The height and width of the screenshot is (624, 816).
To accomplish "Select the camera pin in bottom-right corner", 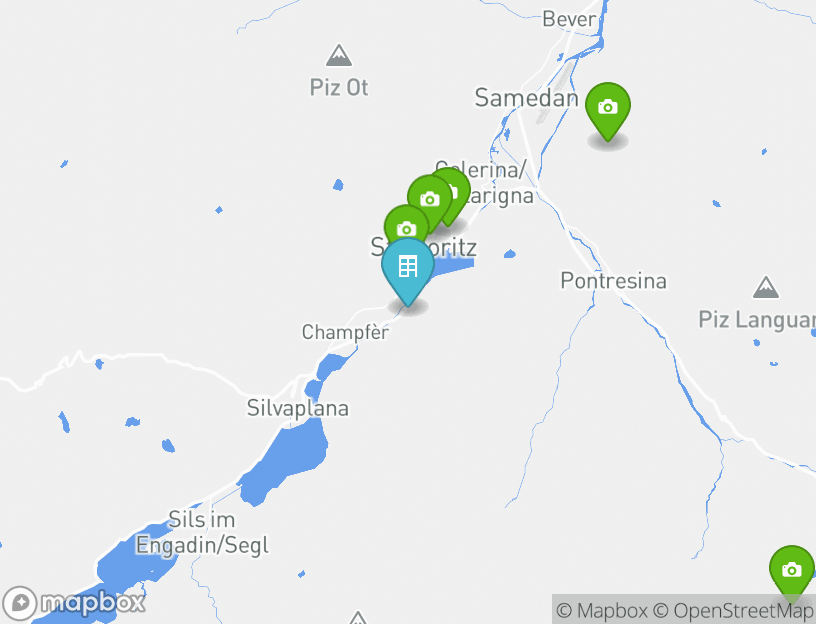I will [791, 570].
